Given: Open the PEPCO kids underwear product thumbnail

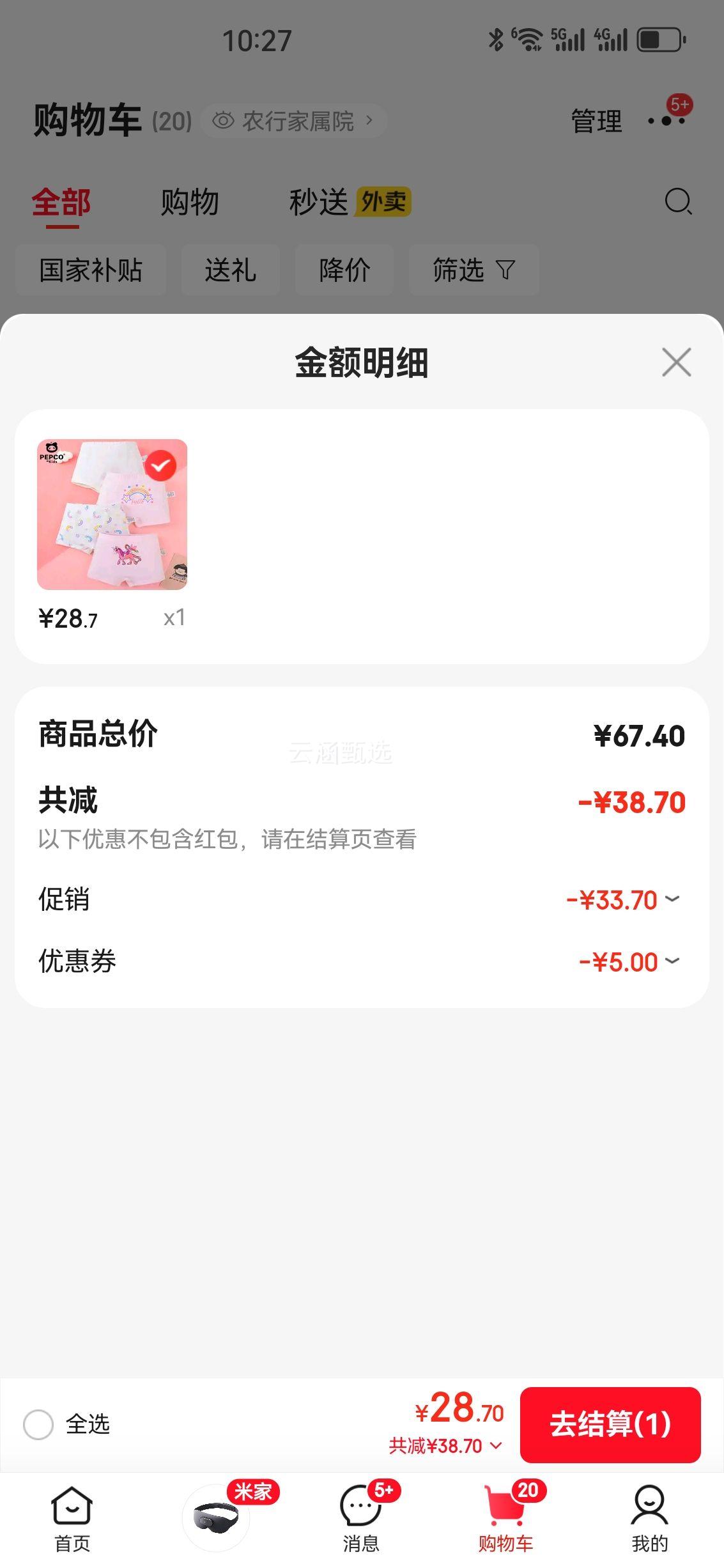Looking at the screenshot, I should 112,515.
